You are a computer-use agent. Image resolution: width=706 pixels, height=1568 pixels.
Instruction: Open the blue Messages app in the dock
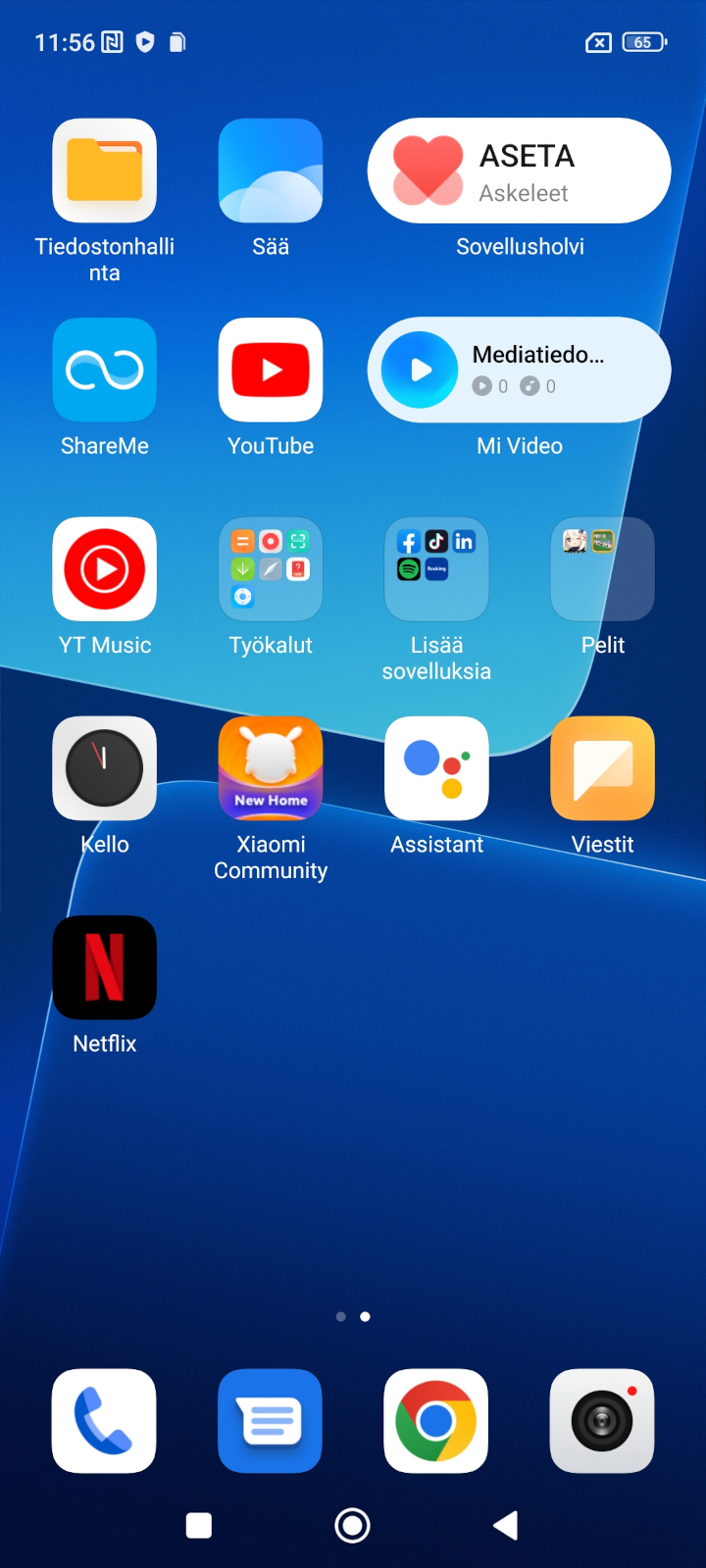point(271,1421)
